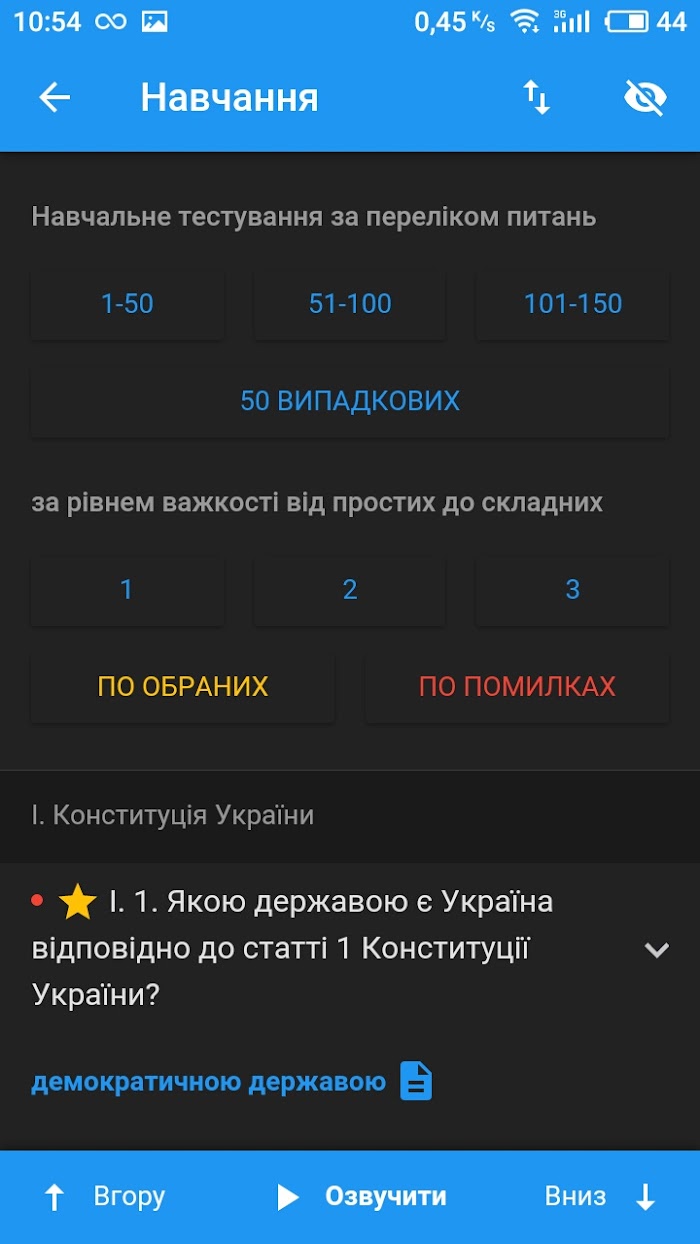Choose difficulty level 1

point(127,590)
